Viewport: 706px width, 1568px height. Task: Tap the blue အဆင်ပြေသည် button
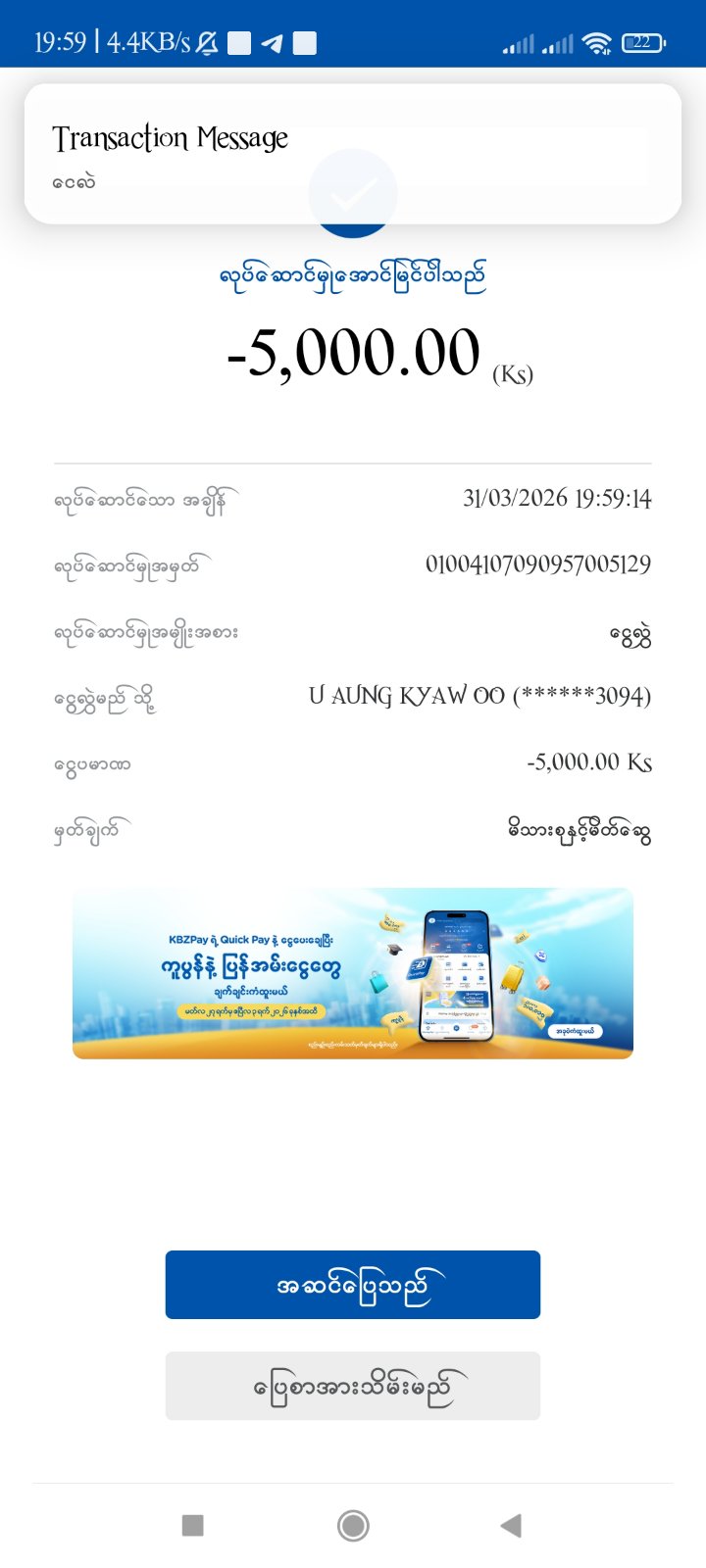(352, 1285)
